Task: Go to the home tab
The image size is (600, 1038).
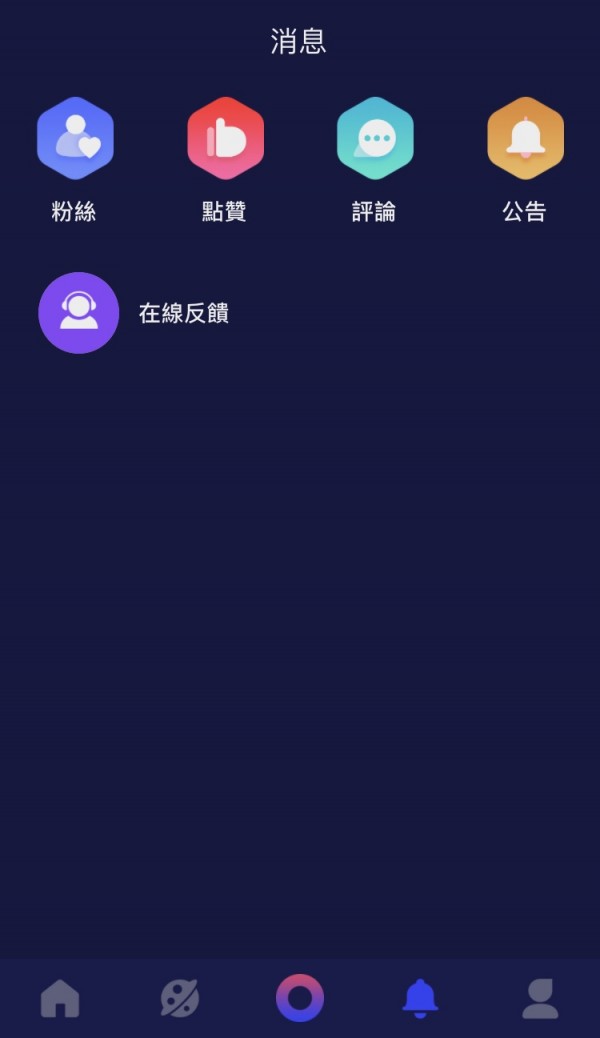Action: point(60,998)
